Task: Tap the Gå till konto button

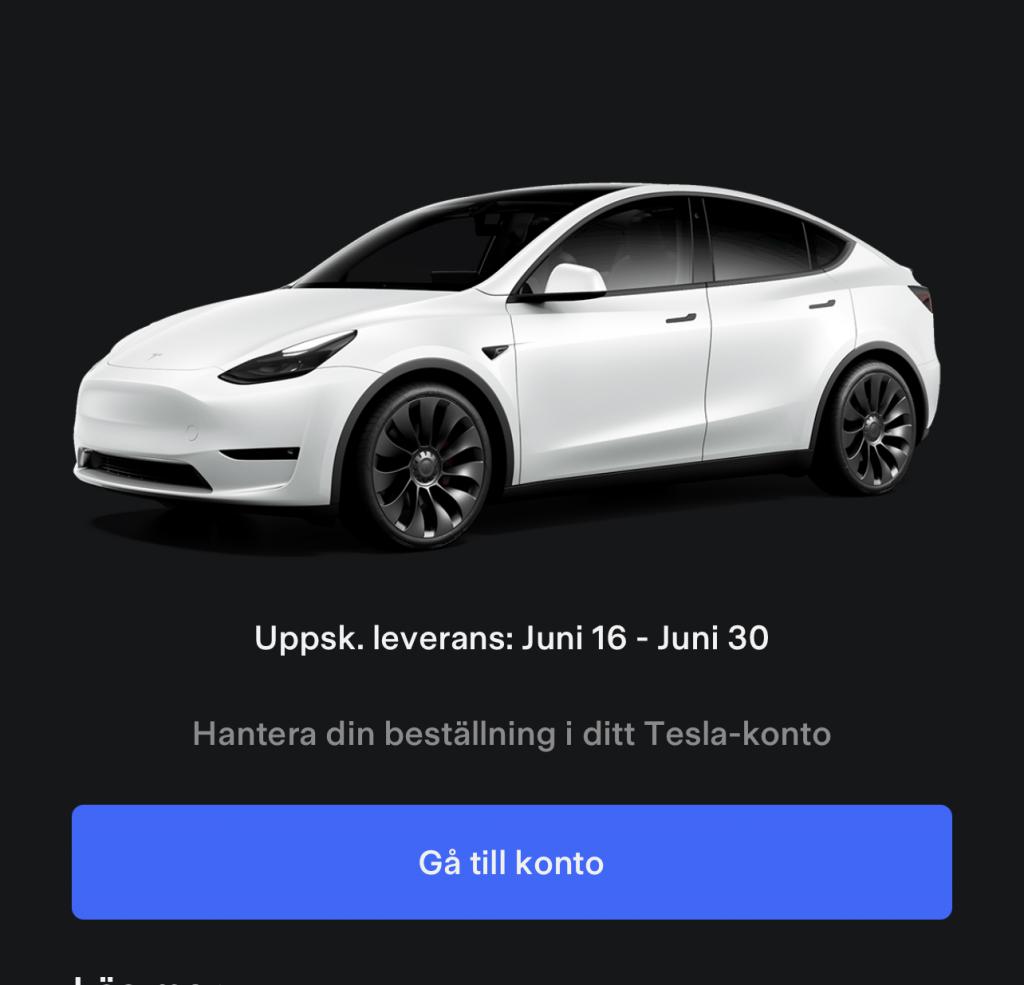Action: pos(511,862)
